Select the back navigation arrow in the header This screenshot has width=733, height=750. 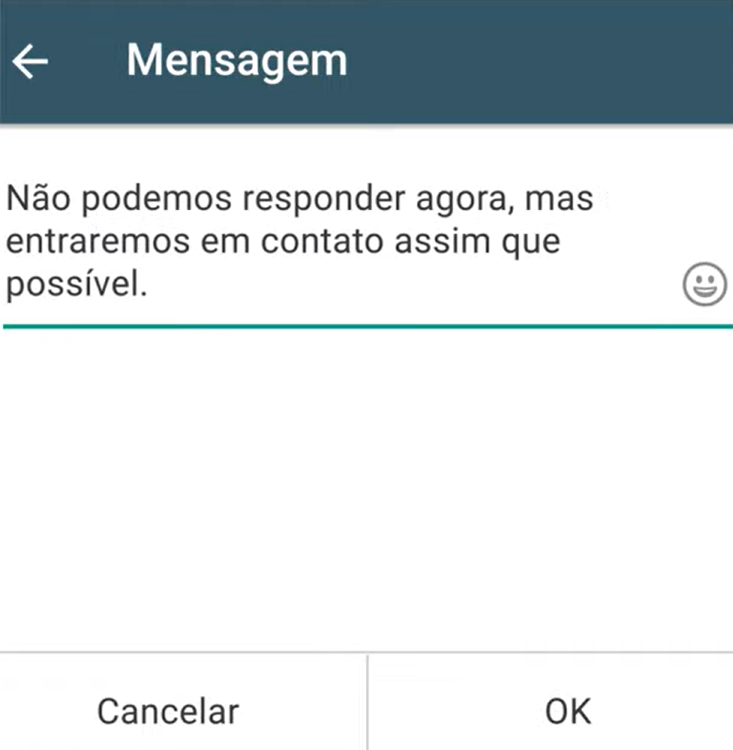pyautogui.click(x=32, y=59)
